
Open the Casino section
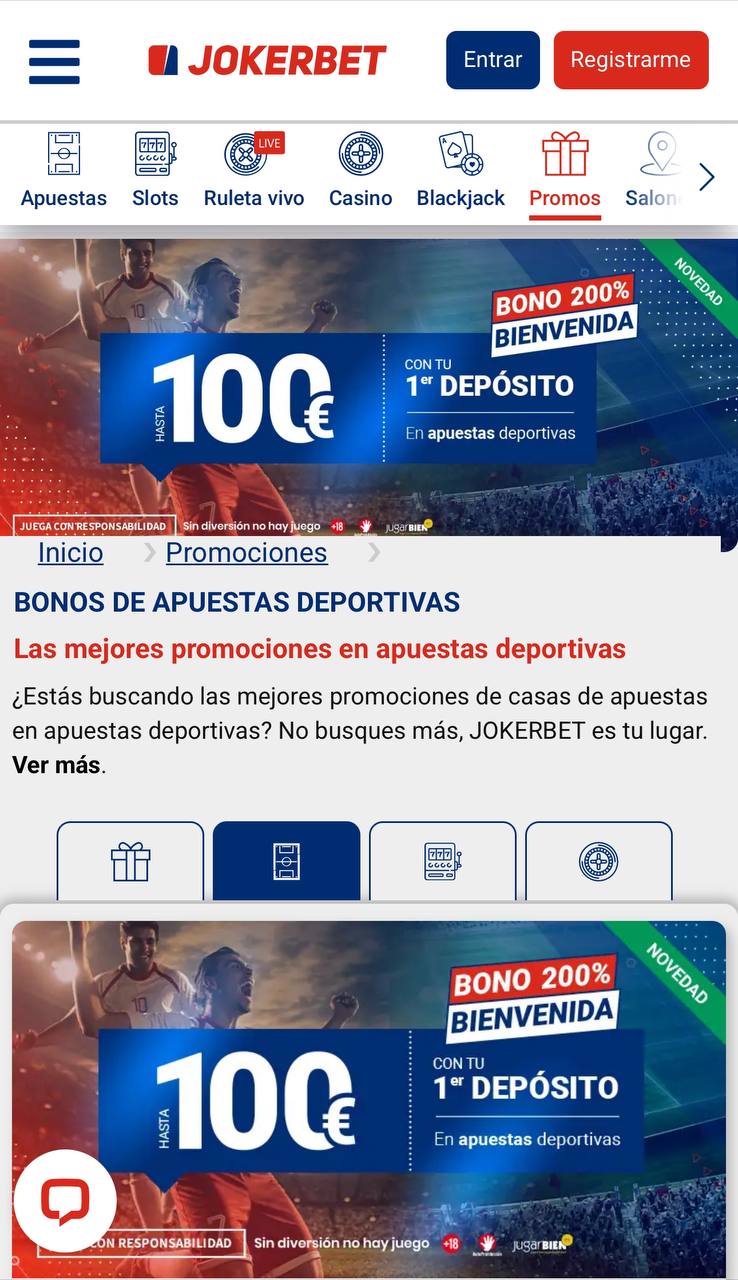pos(360,171)
